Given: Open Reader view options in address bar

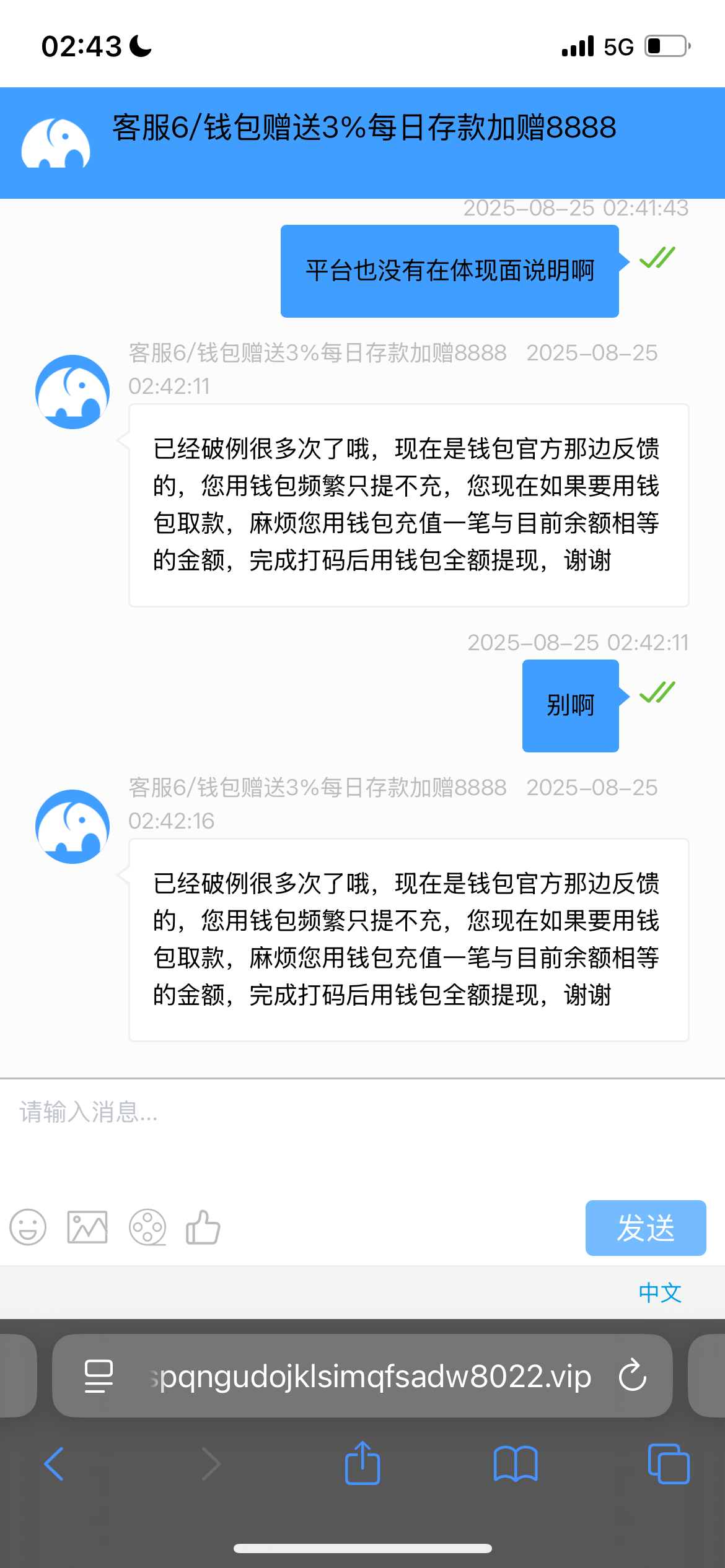Looking at the screenshot, I should point(99,1376).
